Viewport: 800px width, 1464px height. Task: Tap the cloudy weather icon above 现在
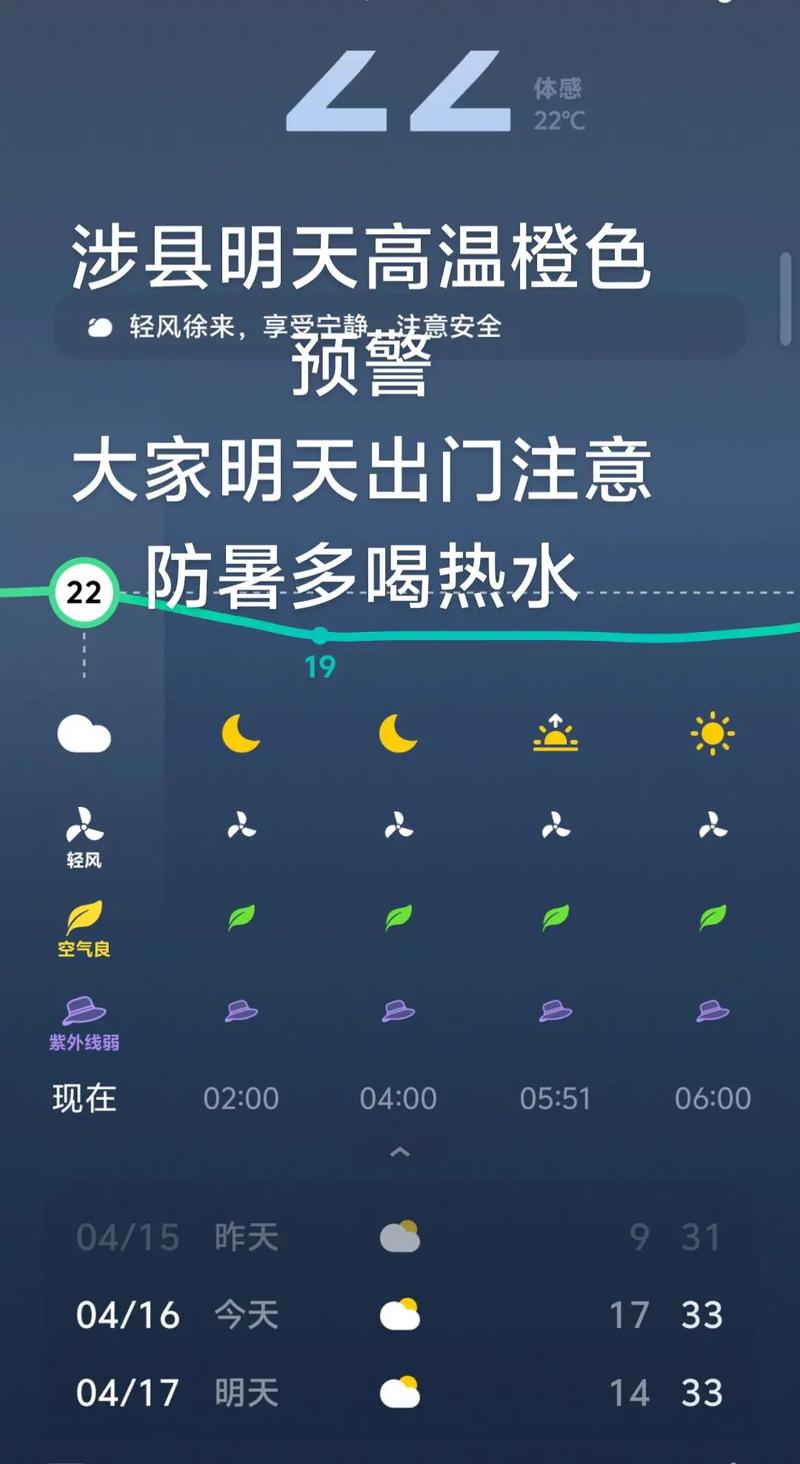(x=83, y=735)
